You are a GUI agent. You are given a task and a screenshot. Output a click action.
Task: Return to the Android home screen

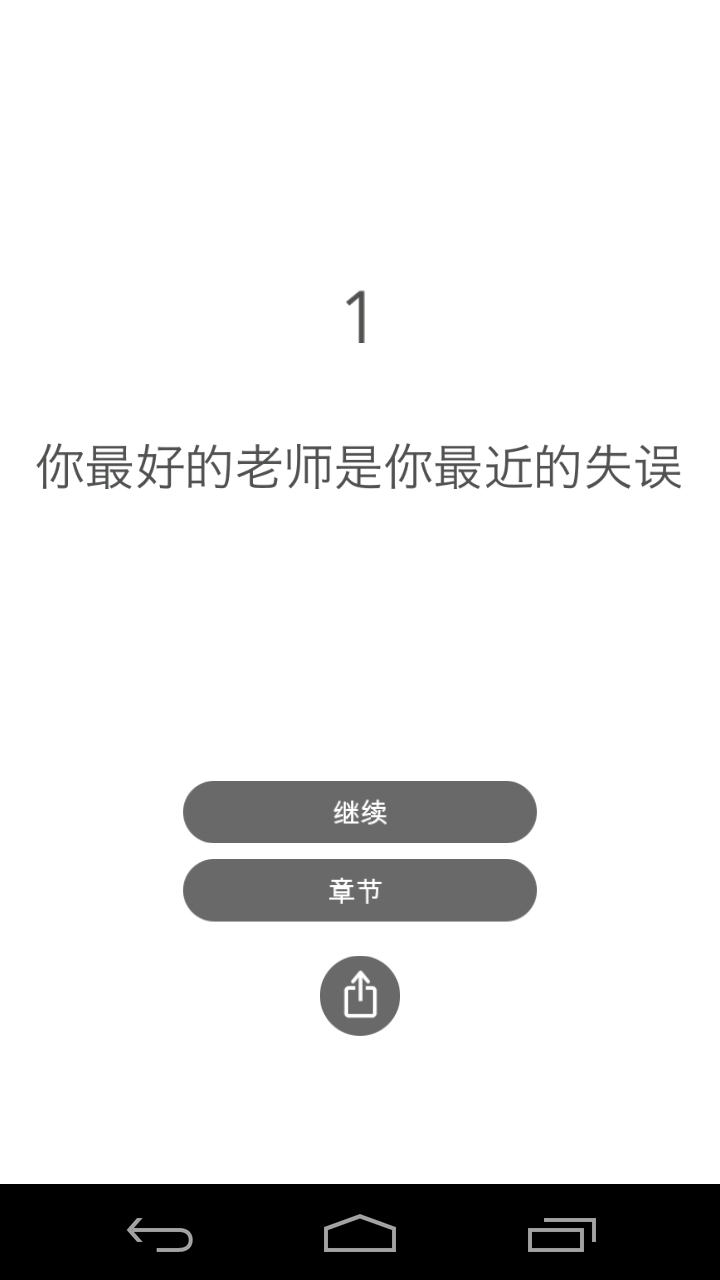(360, 1234)
